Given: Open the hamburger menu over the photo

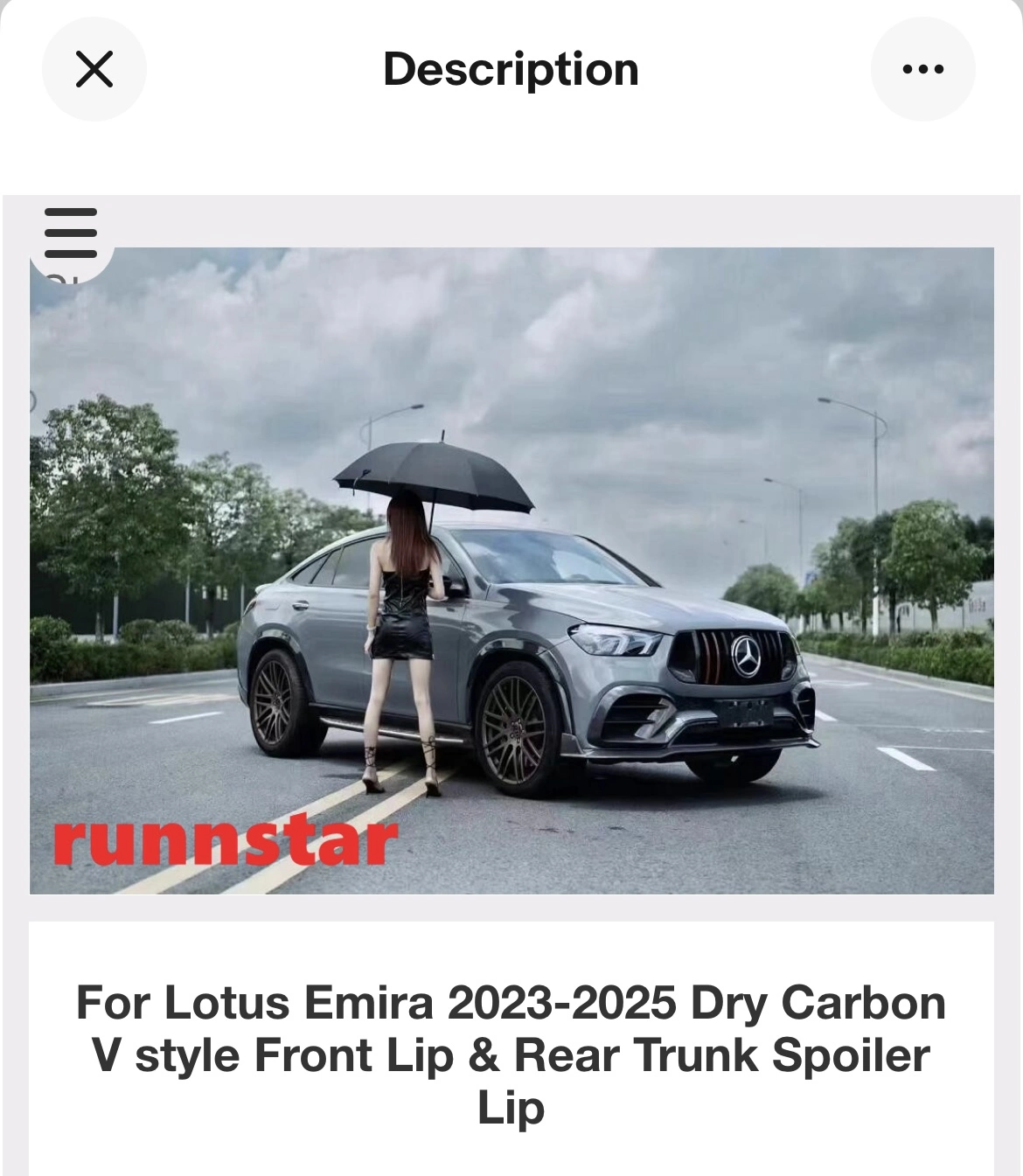Looking at the screenshot, I should pyautogui.click(x=71, y=233).
